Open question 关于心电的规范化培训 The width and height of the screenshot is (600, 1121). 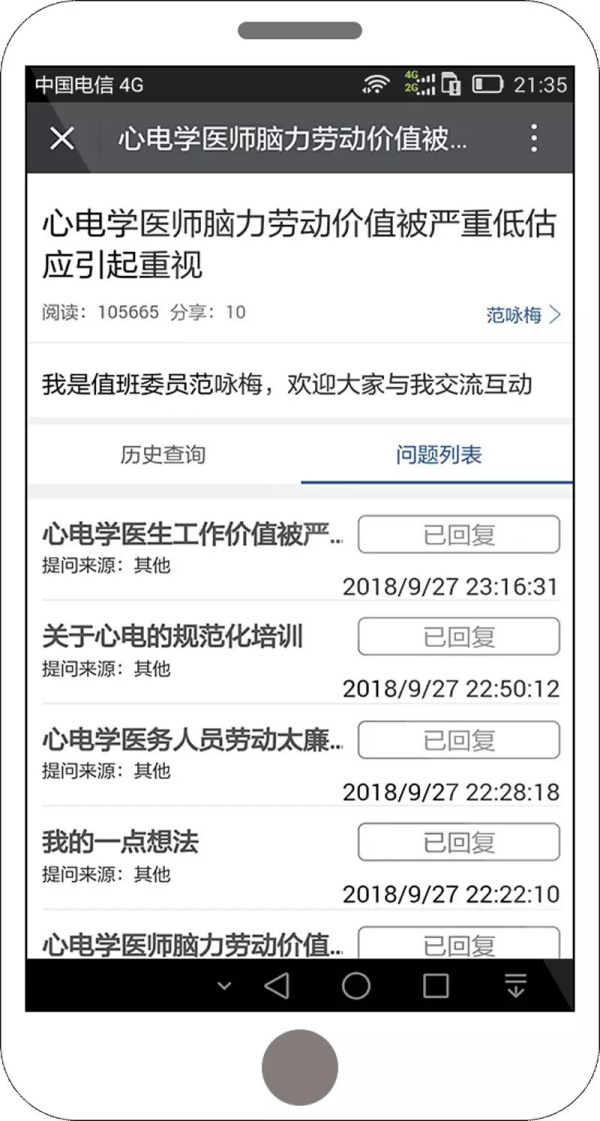tap(172, 637)
